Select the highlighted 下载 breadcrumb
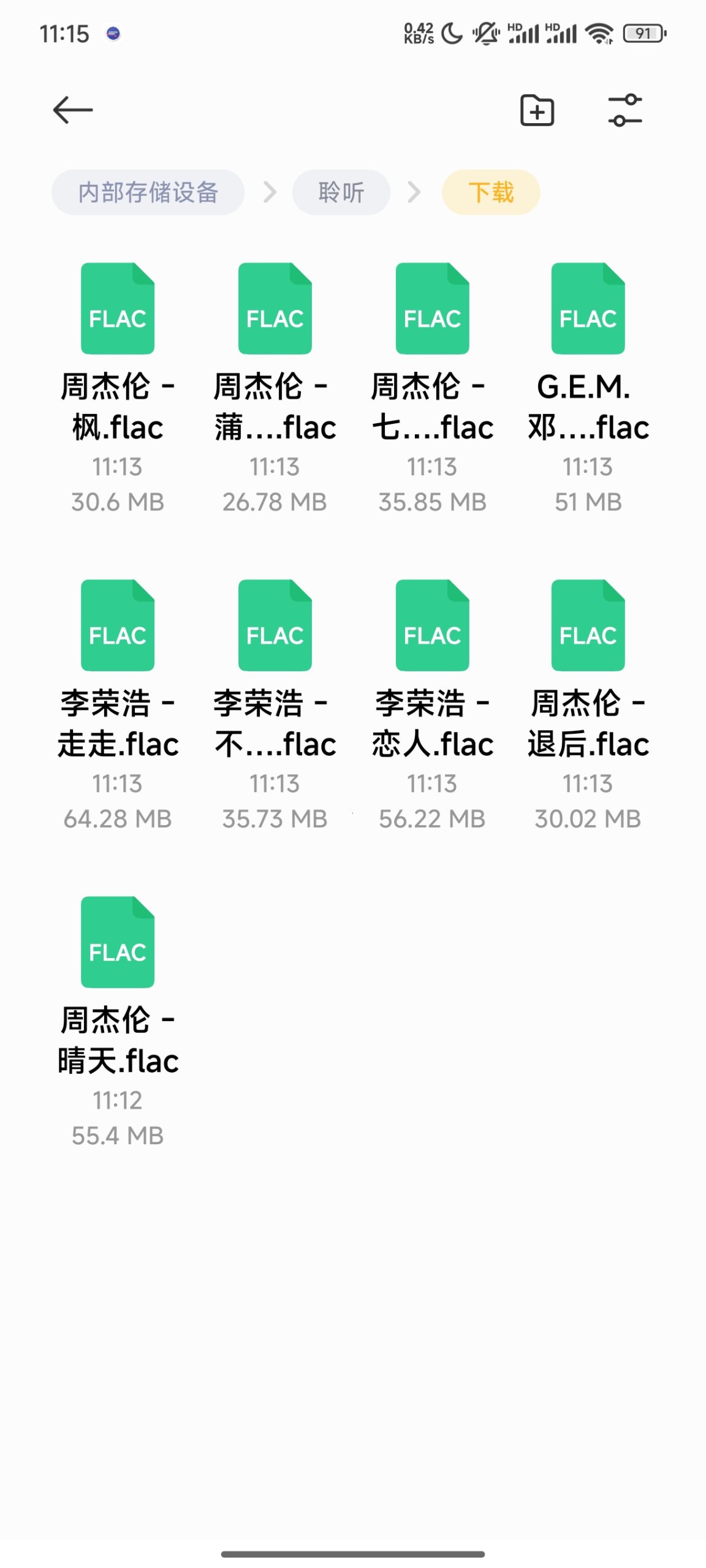Image resolution: width=706 pixels, height=1568 pixels. click(x=490, y=192)
